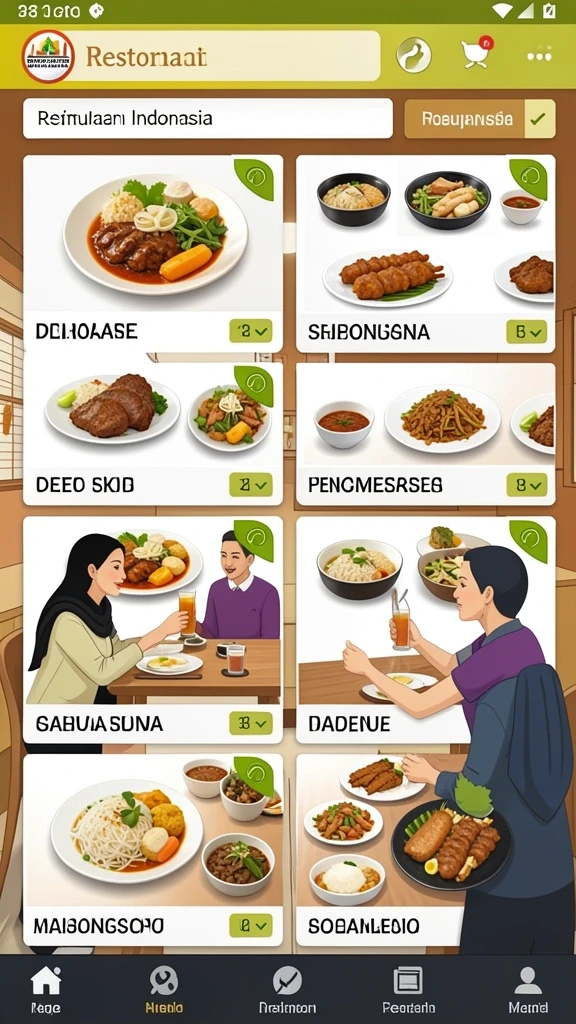
Task: Open the Reimulaani Indonasia input box
Action: pyautogui.click(x=208, y=118)
